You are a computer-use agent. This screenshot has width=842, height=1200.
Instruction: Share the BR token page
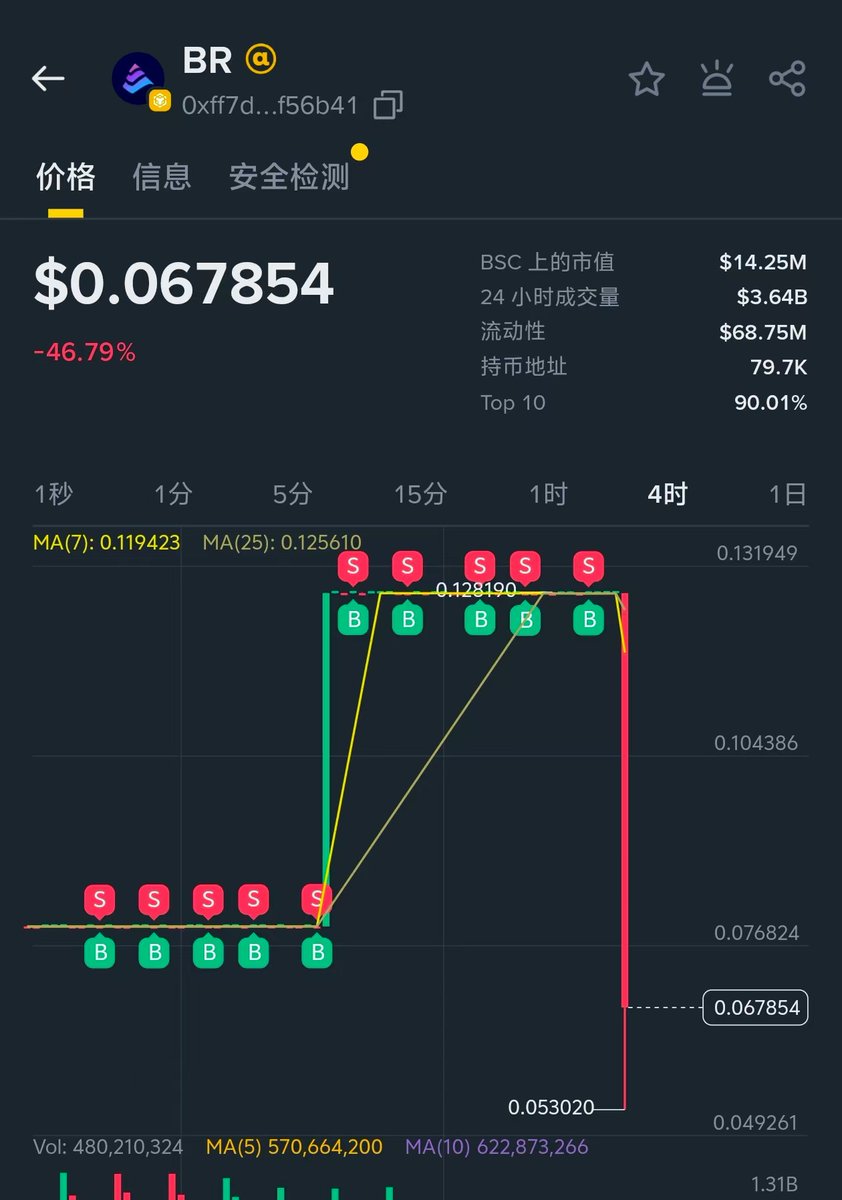[x=787, y=80]
